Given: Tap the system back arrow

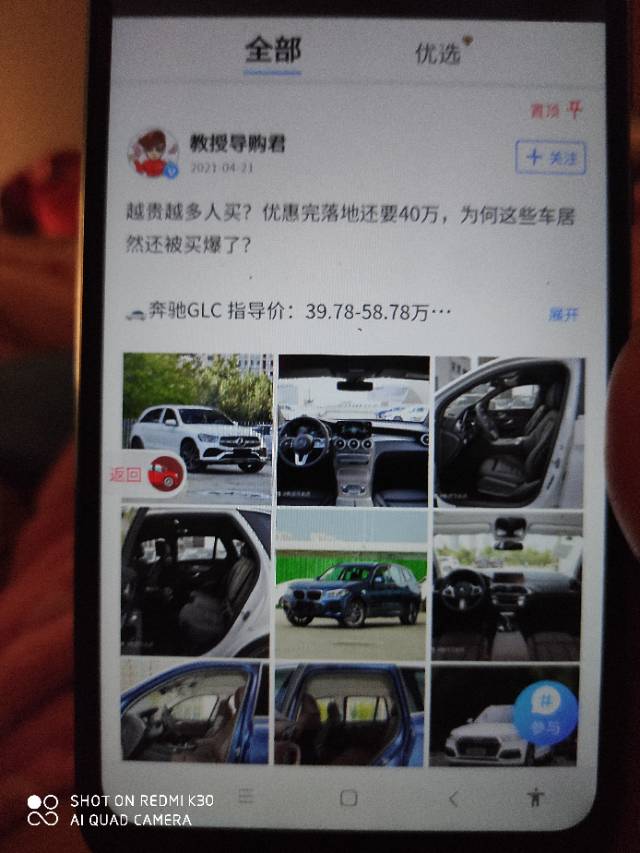Looking at the screenshot, I should pos(453,798).
